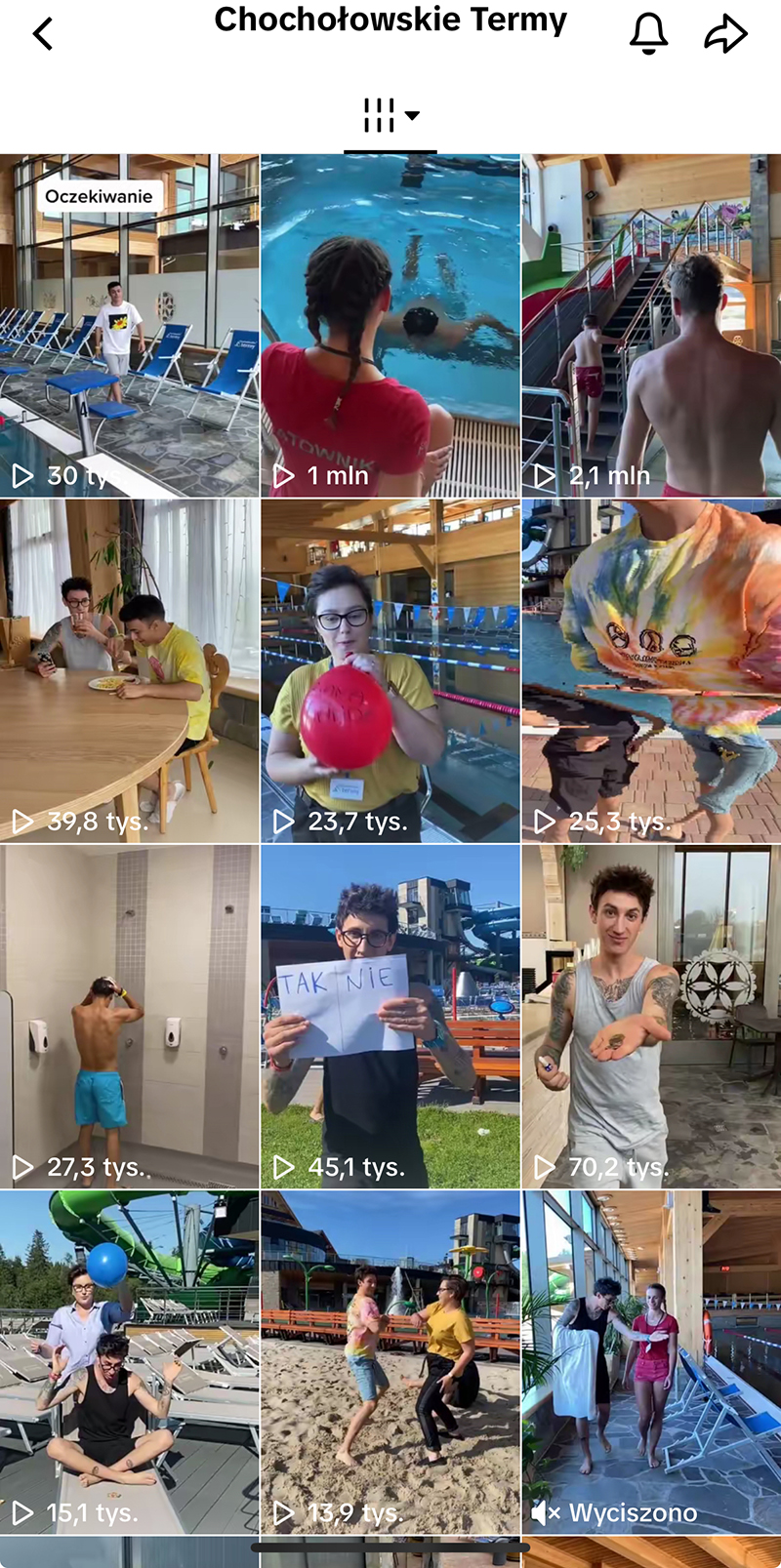Play the video with 2,1 mln views

(651, 326)
